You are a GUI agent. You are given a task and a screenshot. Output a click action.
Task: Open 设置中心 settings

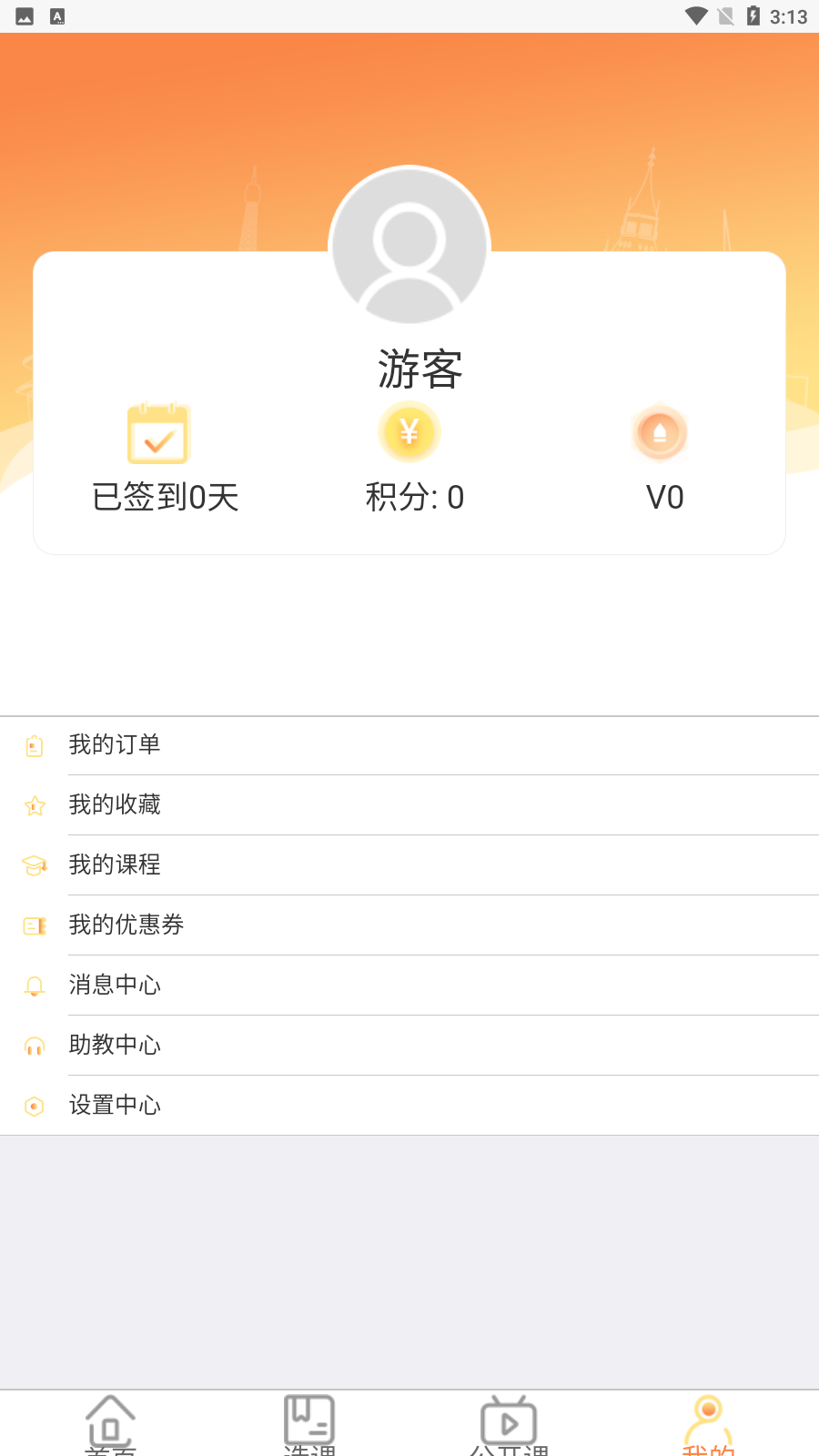(x=409, y=1106)
